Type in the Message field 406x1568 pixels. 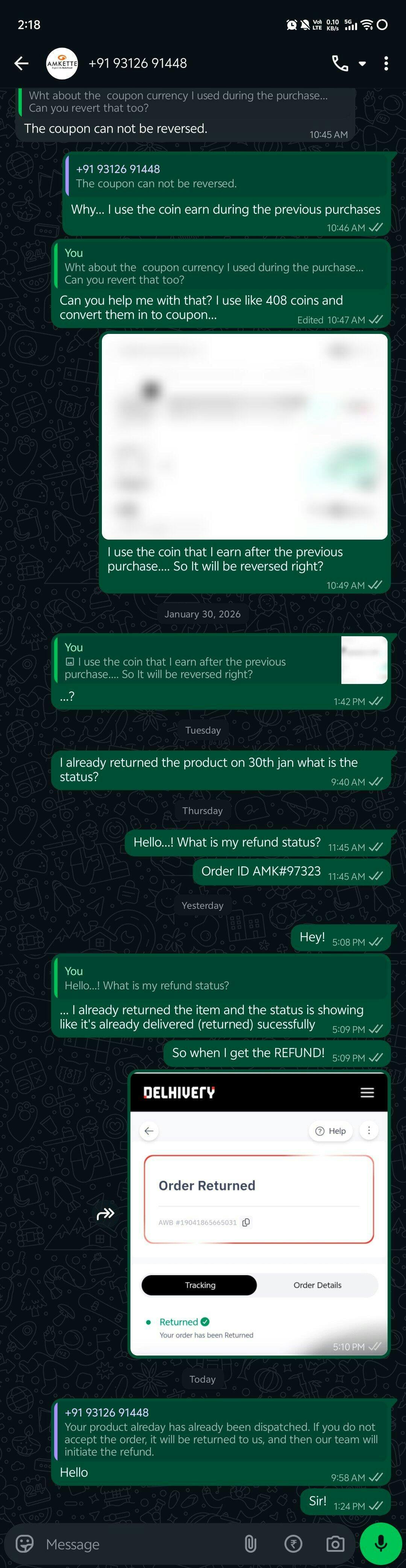point(134,1544)
